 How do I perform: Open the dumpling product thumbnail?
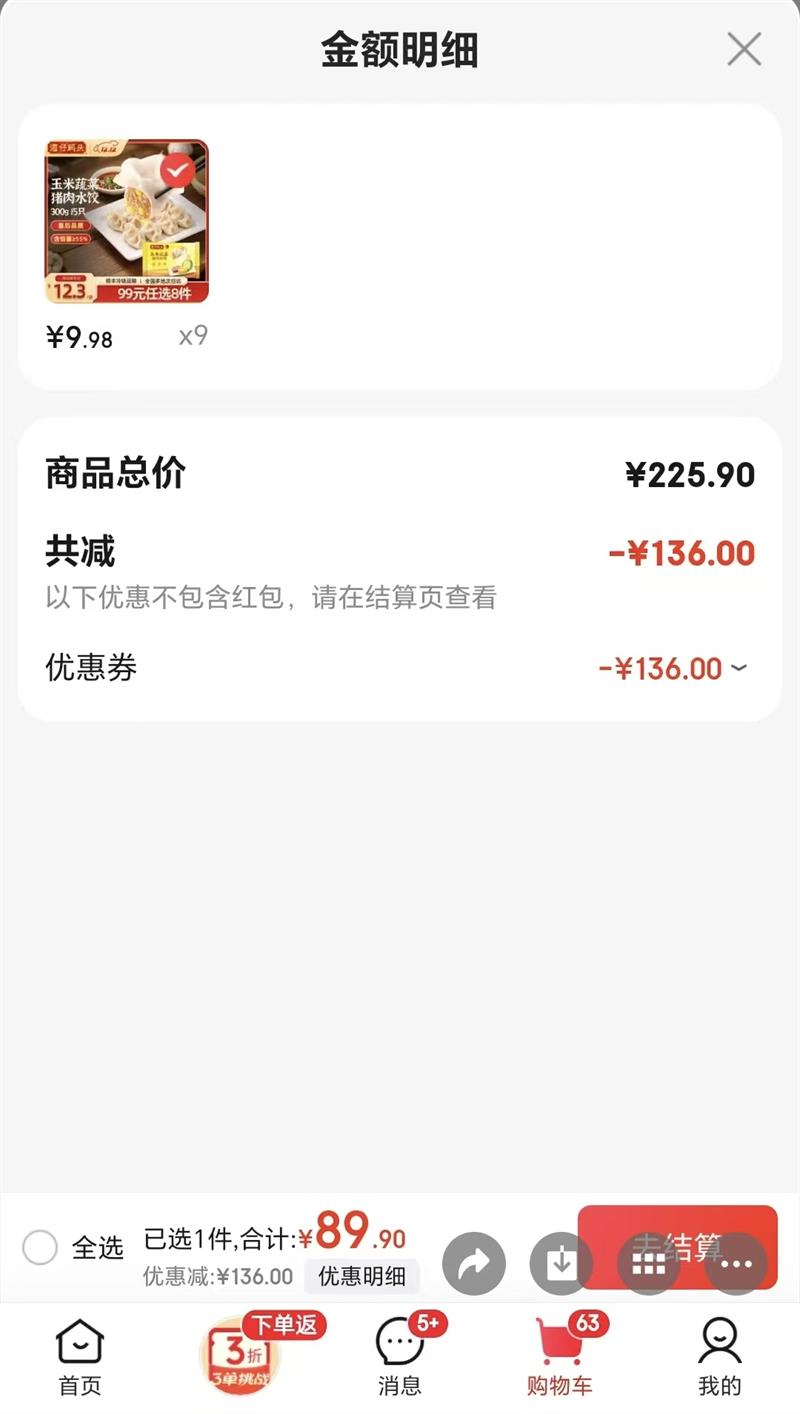click(127, 221)
